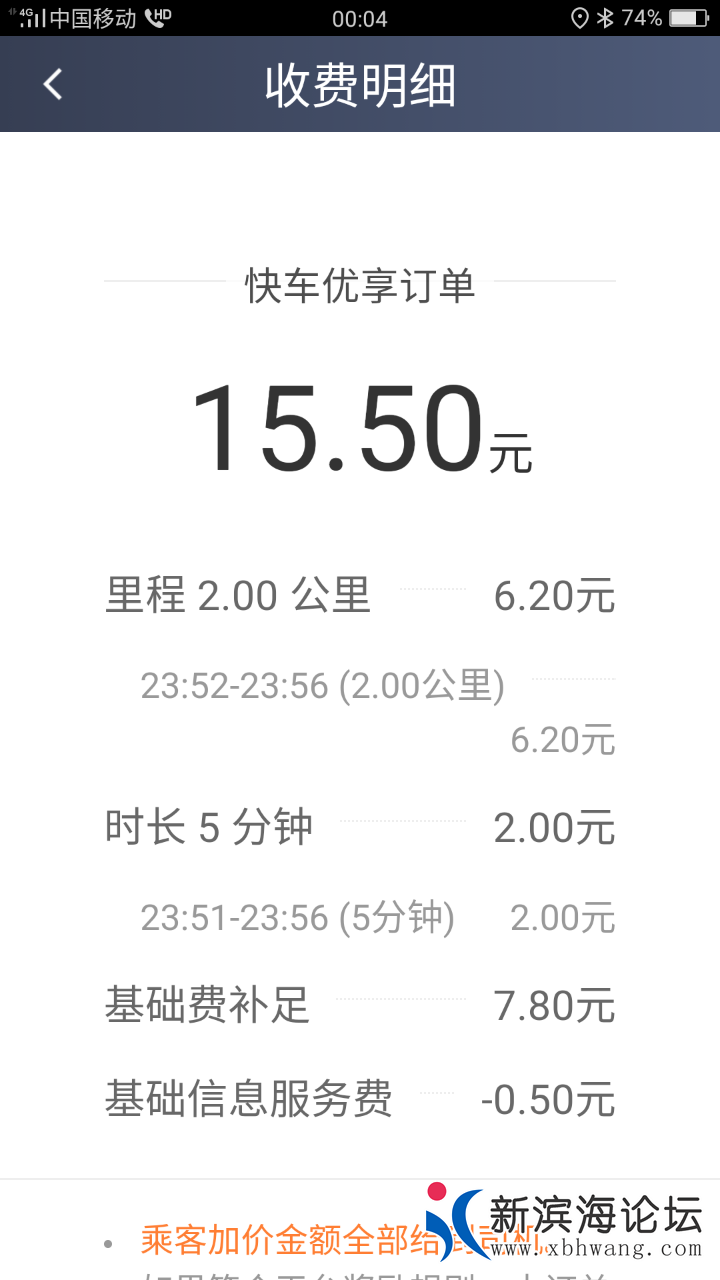Go back from the fee details page
This screenshot has height=1280, width=720.
coord(53,84)
